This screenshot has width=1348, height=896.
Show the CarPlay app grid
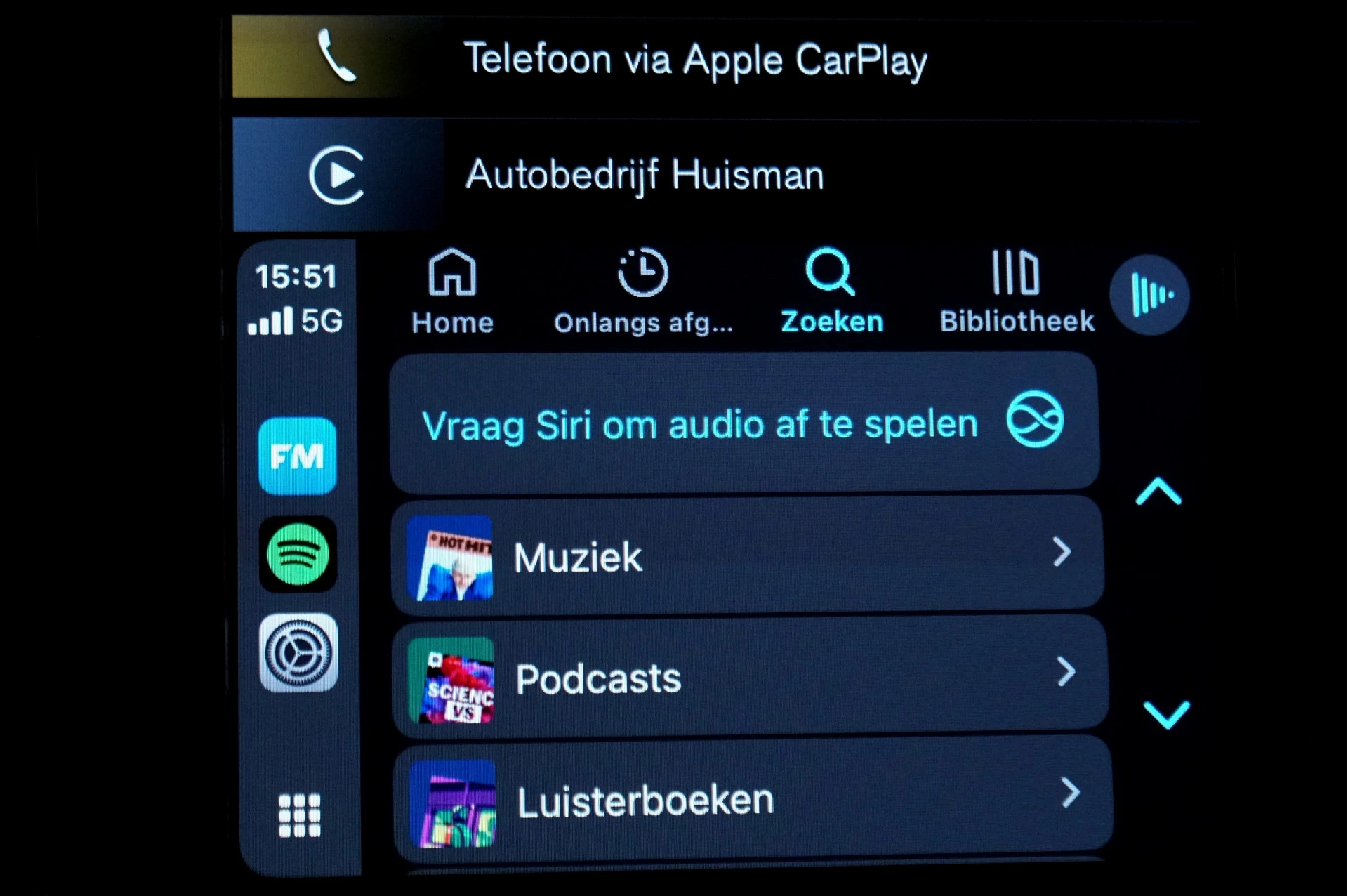[300, 816]
